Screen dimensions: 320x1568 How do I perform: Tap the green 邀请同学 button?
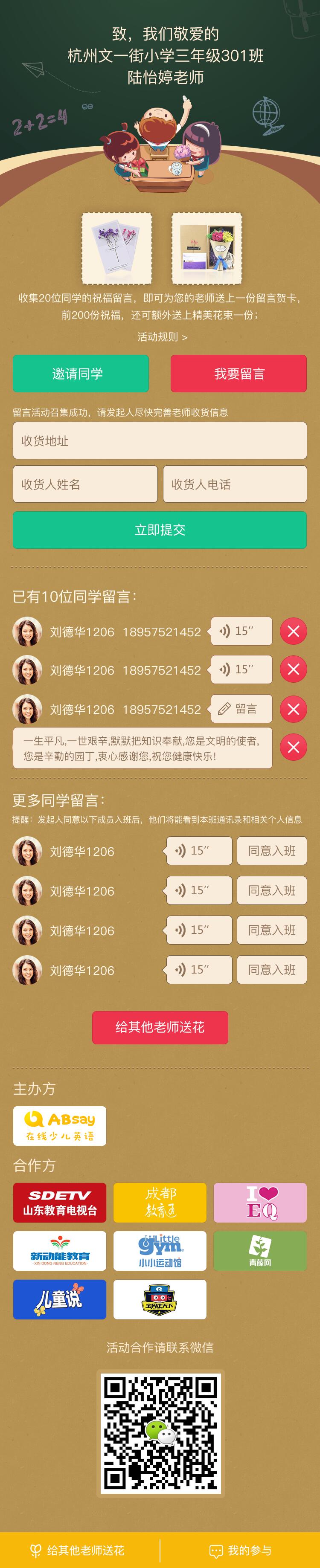pos(81,373)
